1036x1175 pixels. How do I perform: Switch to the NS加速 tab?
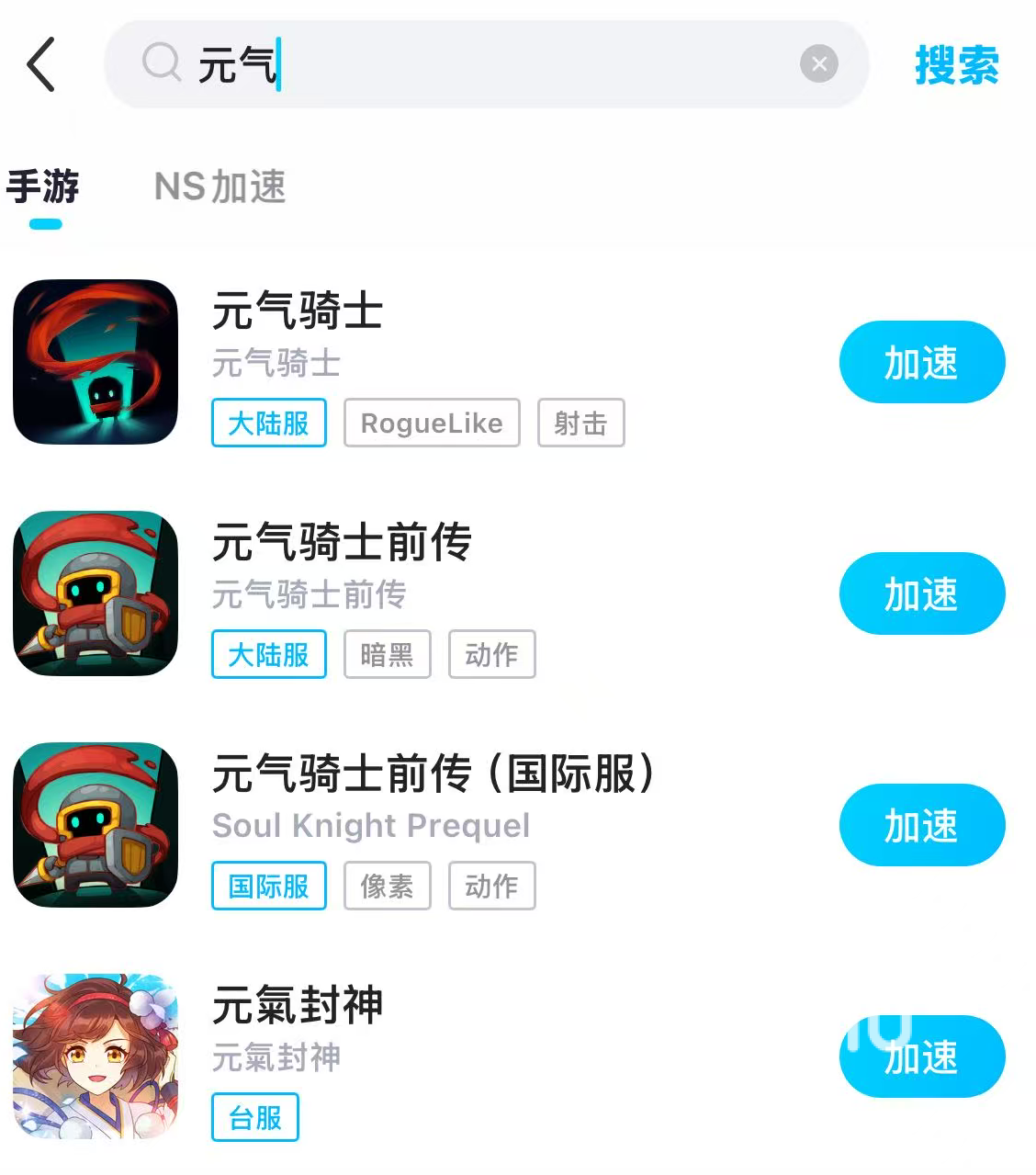(x=220, y=186)
